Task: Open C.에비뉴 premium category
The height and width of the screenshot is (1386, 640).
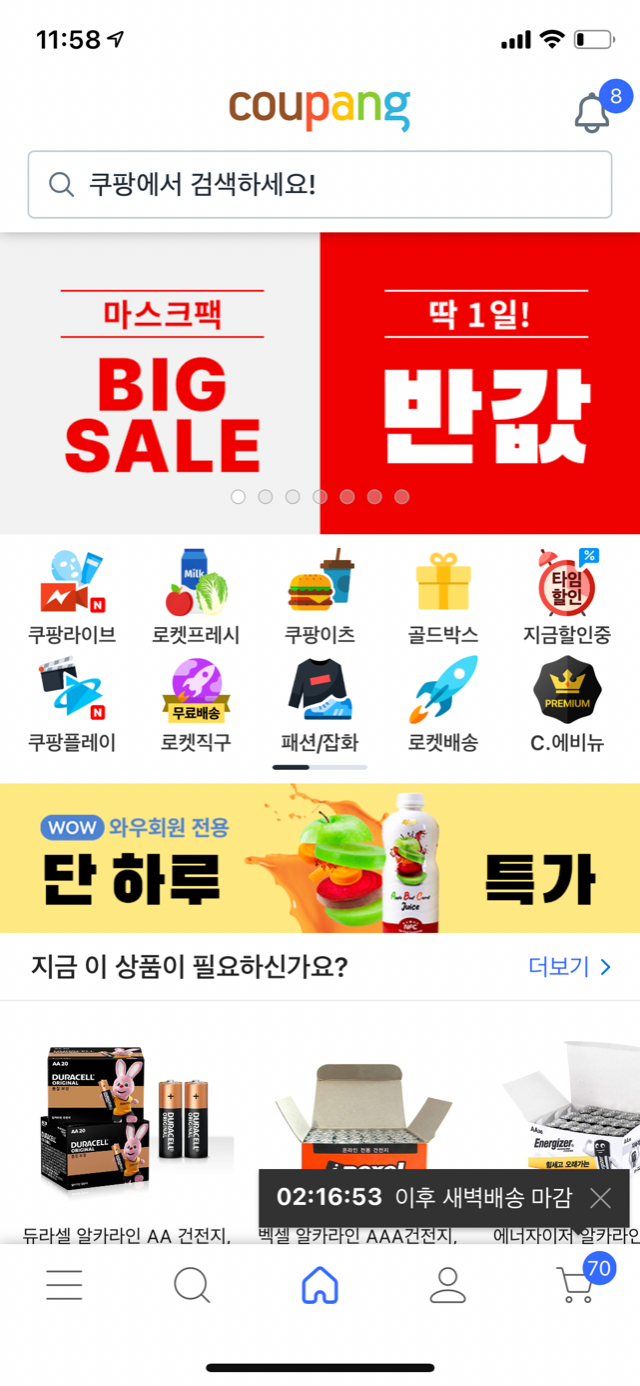Action: point(567,704)
